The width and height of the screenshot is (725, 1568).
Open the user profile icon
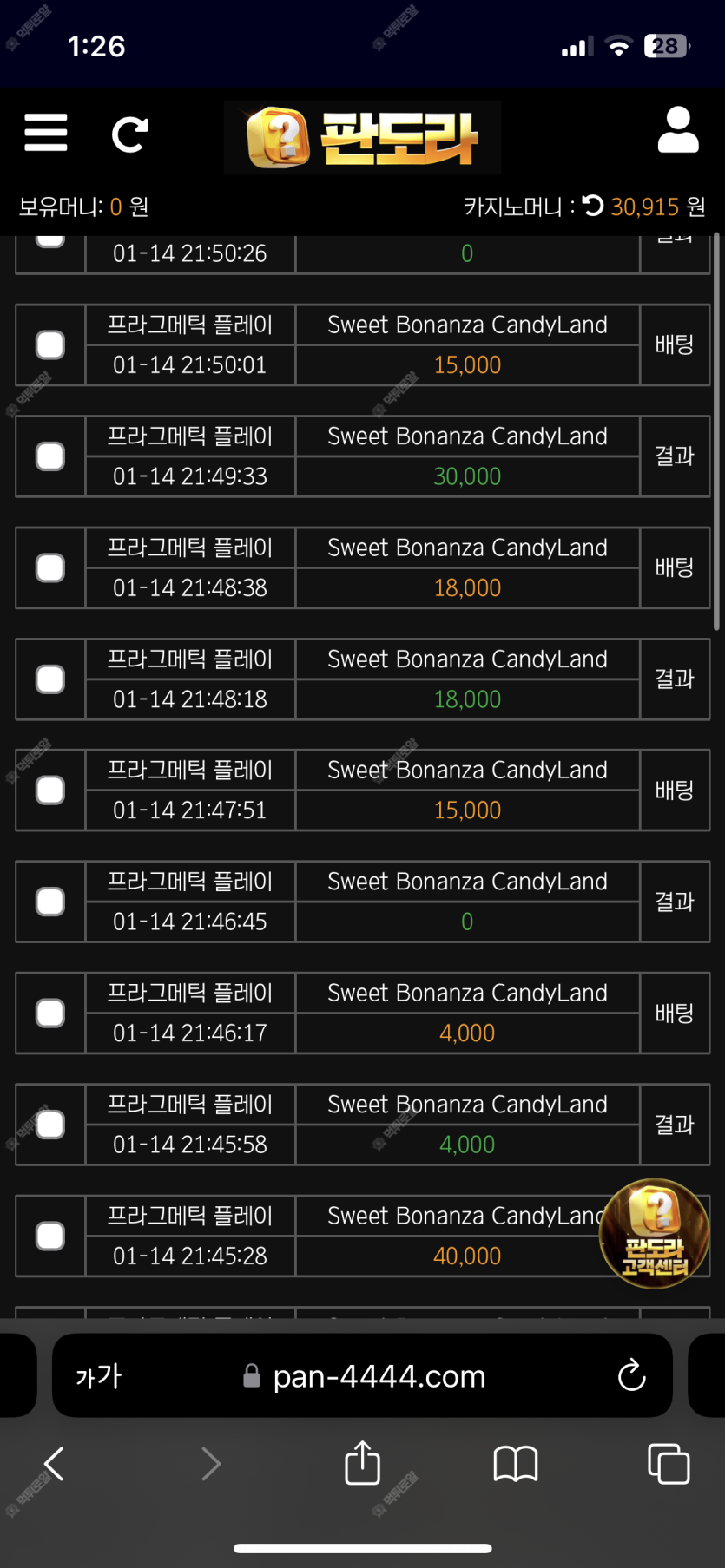678,130
